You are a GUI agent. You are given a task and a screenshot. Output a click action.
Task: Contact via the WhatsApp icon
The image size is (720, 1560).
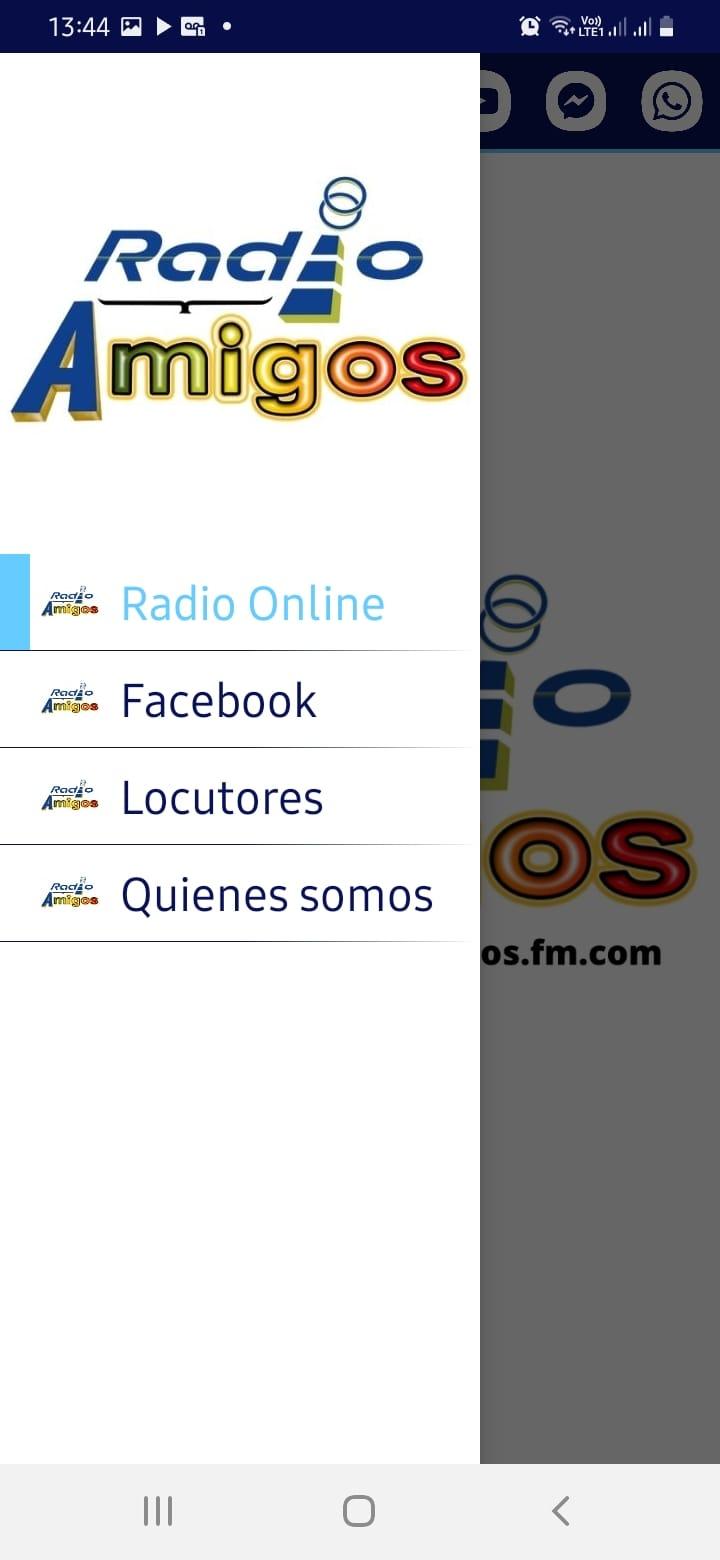pos(671,101)
